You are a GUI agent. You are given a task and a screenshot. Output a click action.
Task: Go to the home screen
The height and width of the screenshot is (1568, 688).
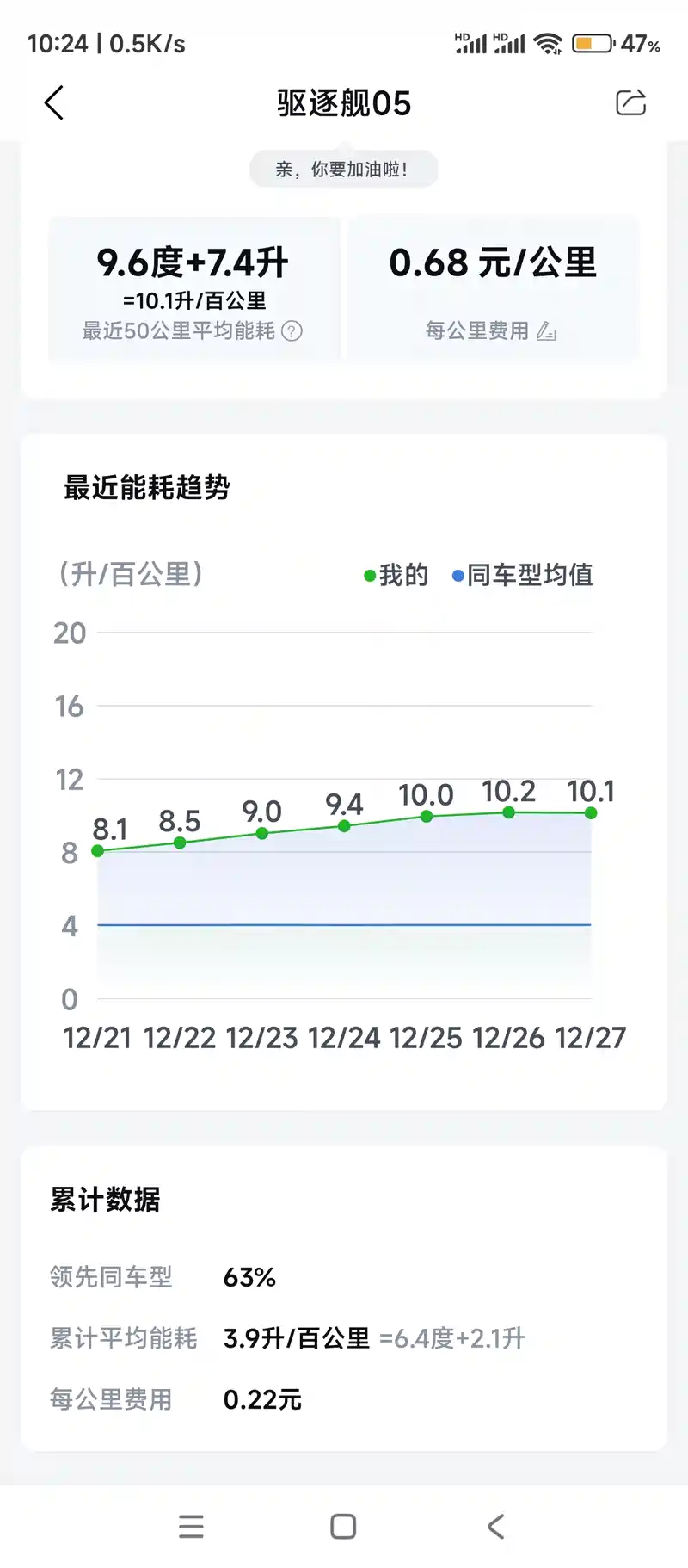343,1527
